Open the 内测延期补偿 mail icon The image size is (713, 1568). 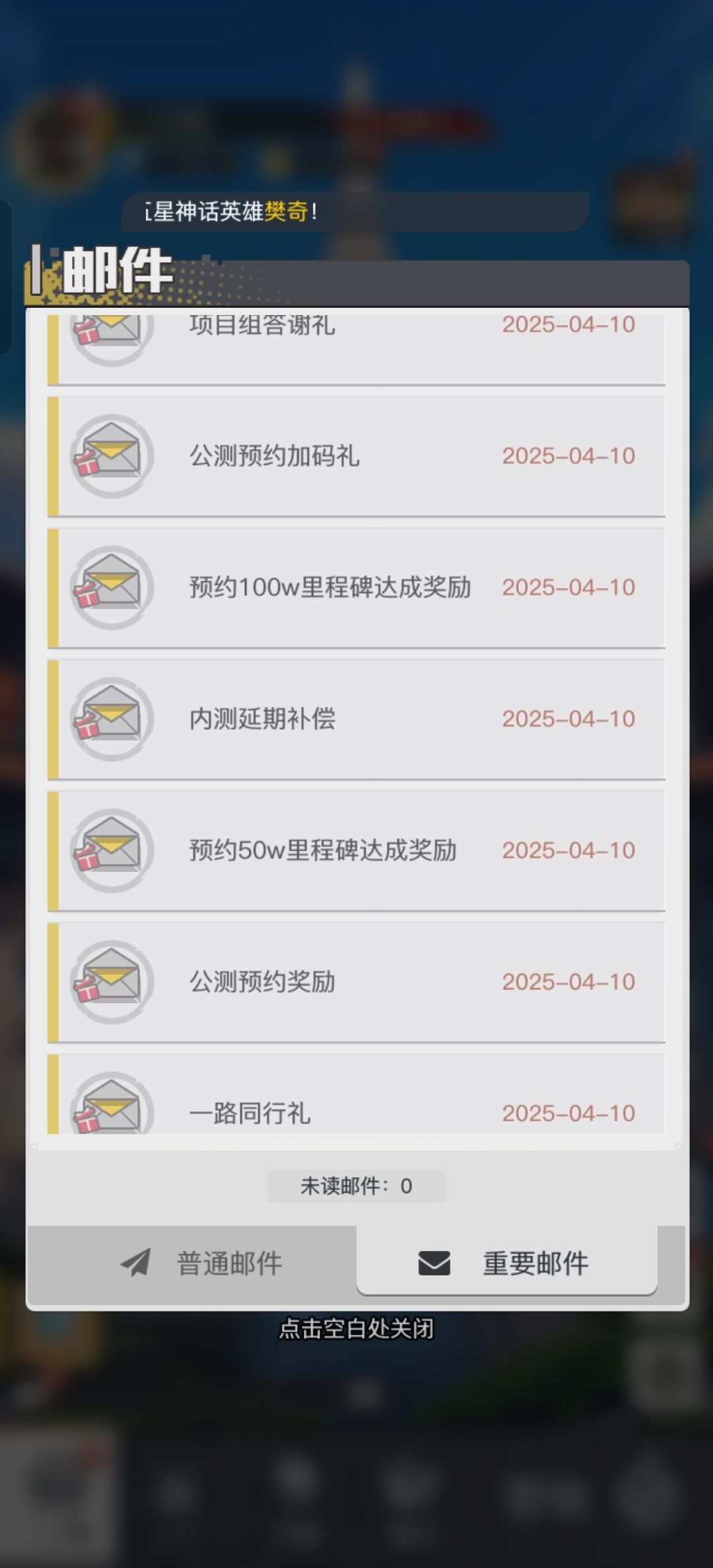pos(111,718)
